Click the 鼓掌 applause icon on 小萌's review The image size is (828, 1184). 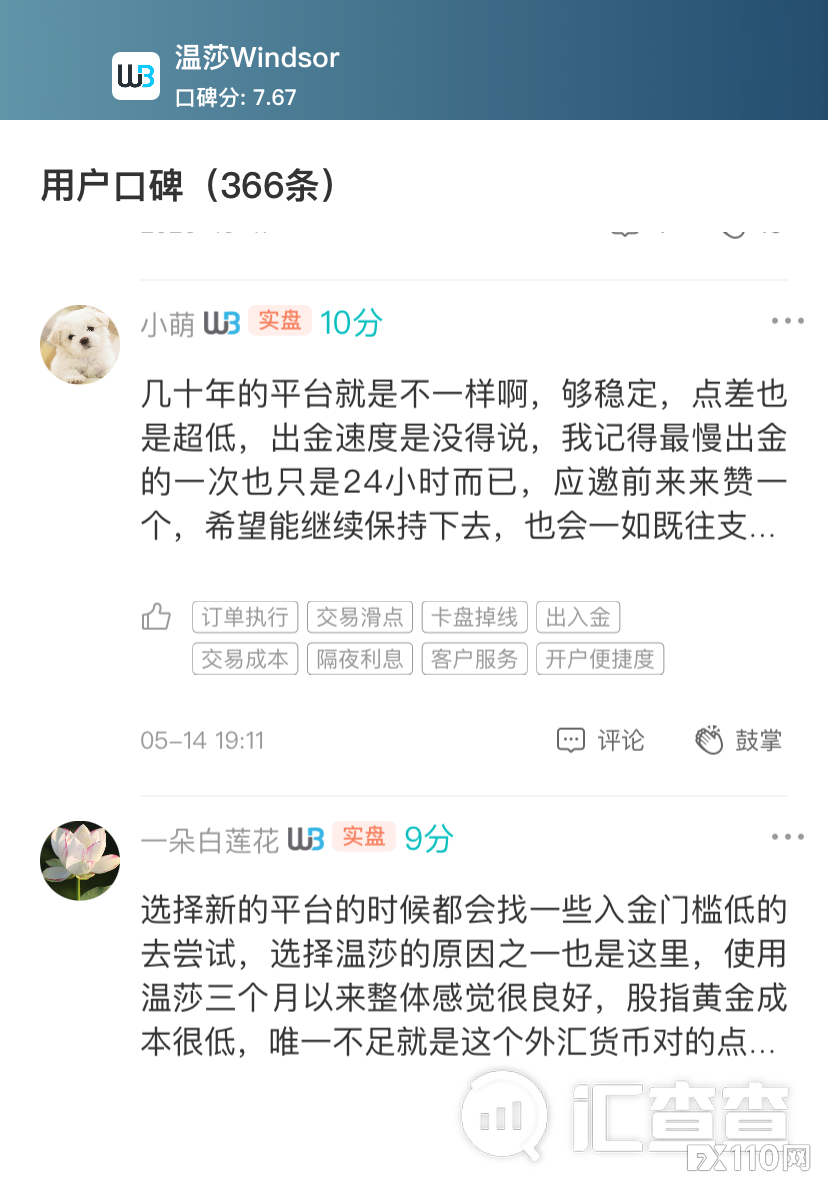pos(708,740)
